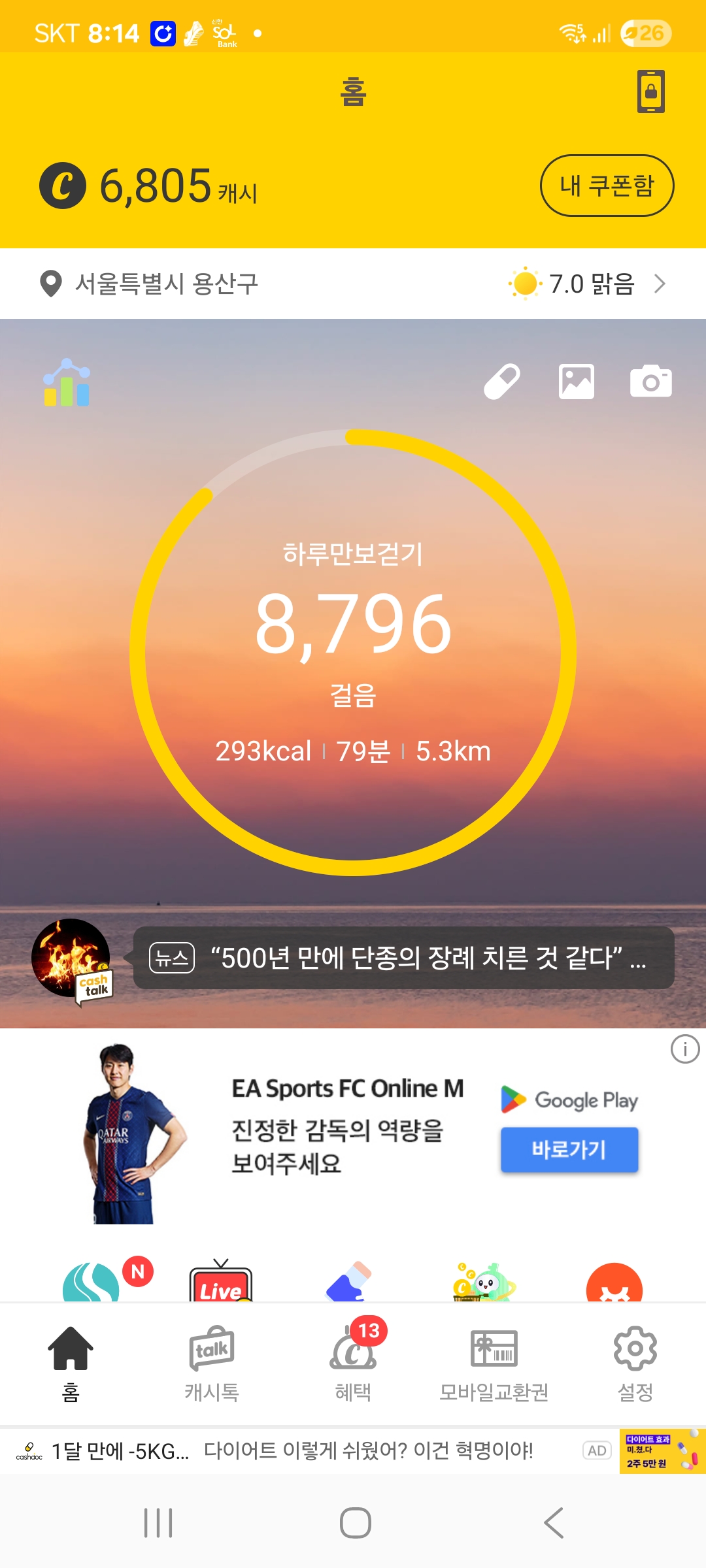Open the Live TV shortcut icon
706x1568 pixels.
point(221,1284)
